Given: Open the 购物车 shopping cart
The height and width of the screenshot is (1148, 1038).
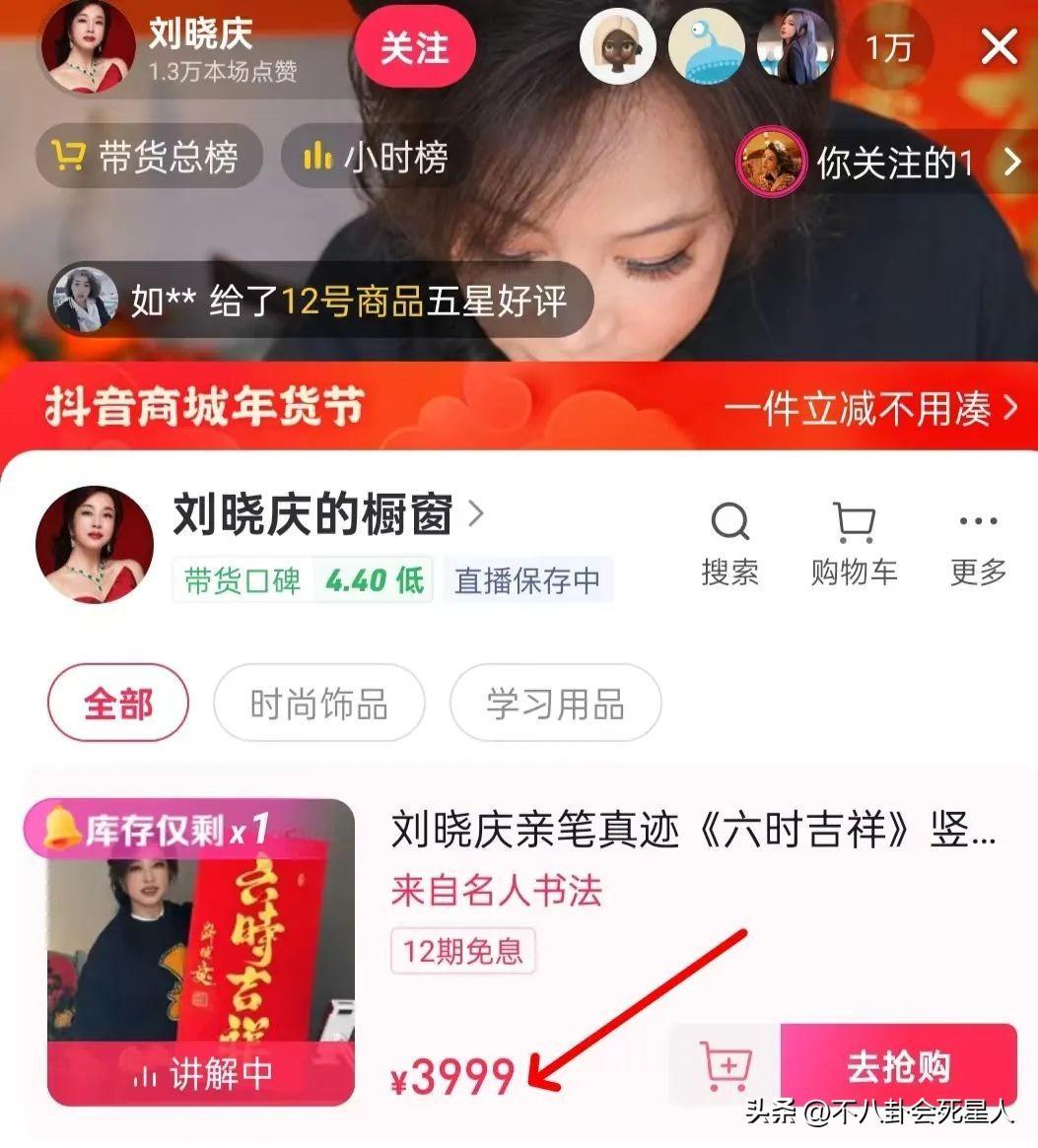Looking at the screenshot, I should [854, 543].
